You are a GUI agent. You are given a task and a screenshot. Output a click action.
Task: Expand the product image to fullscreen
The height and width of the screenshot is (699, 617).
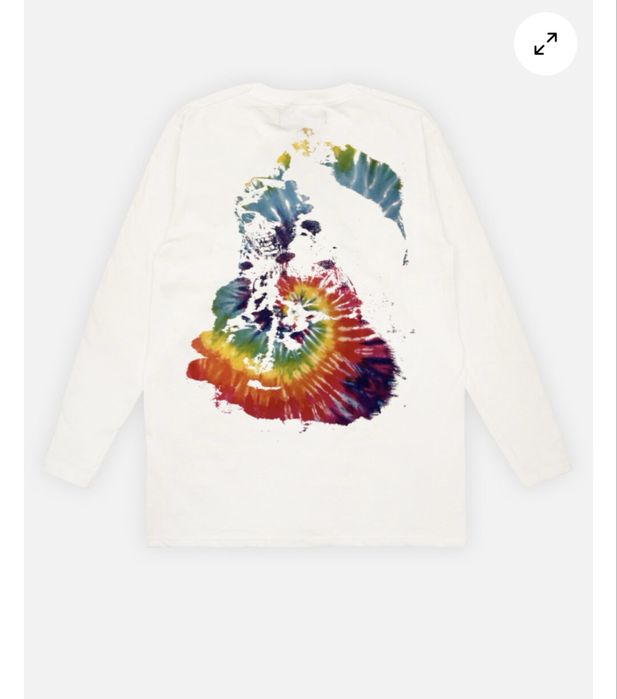point(545,44)
